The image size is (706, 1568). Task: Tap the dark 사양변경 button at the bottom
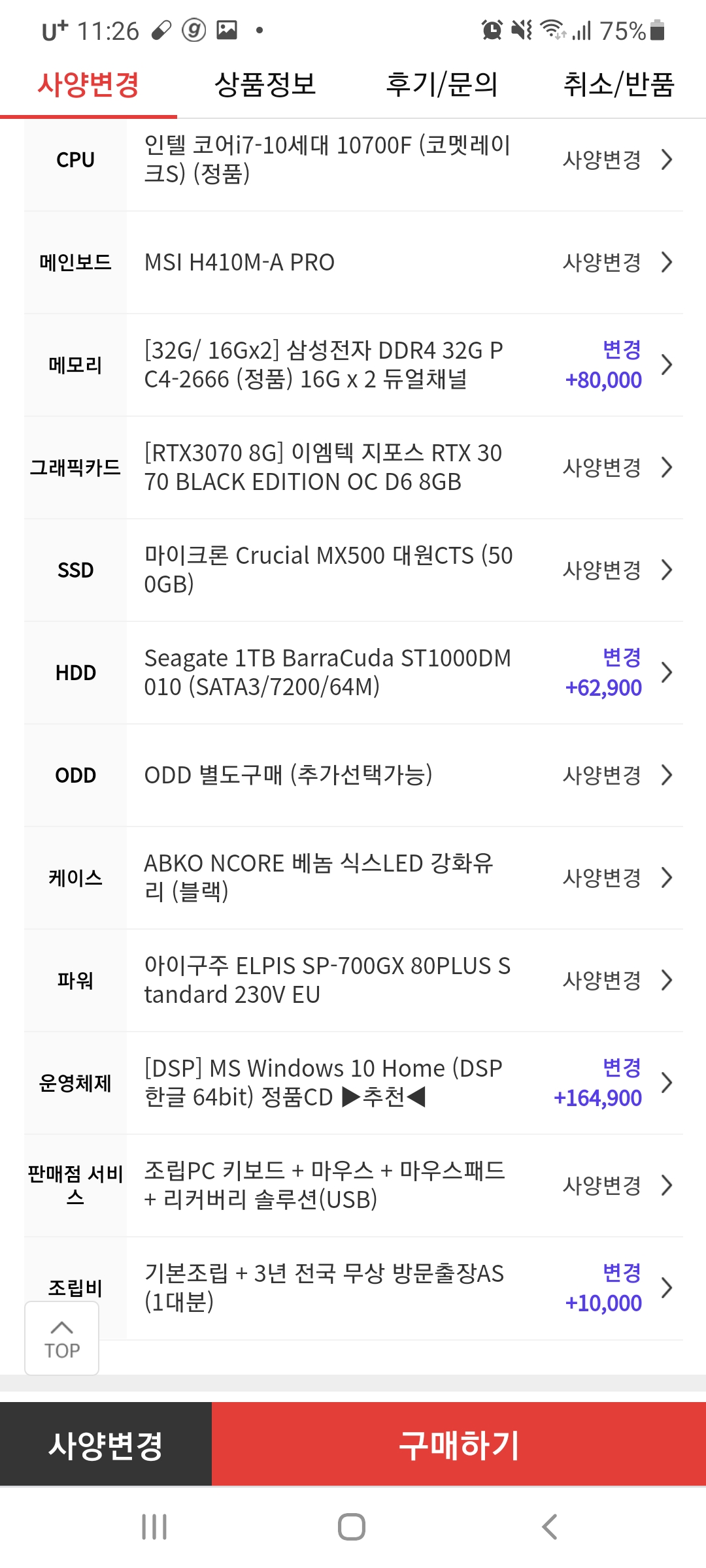click(106, 1445)
